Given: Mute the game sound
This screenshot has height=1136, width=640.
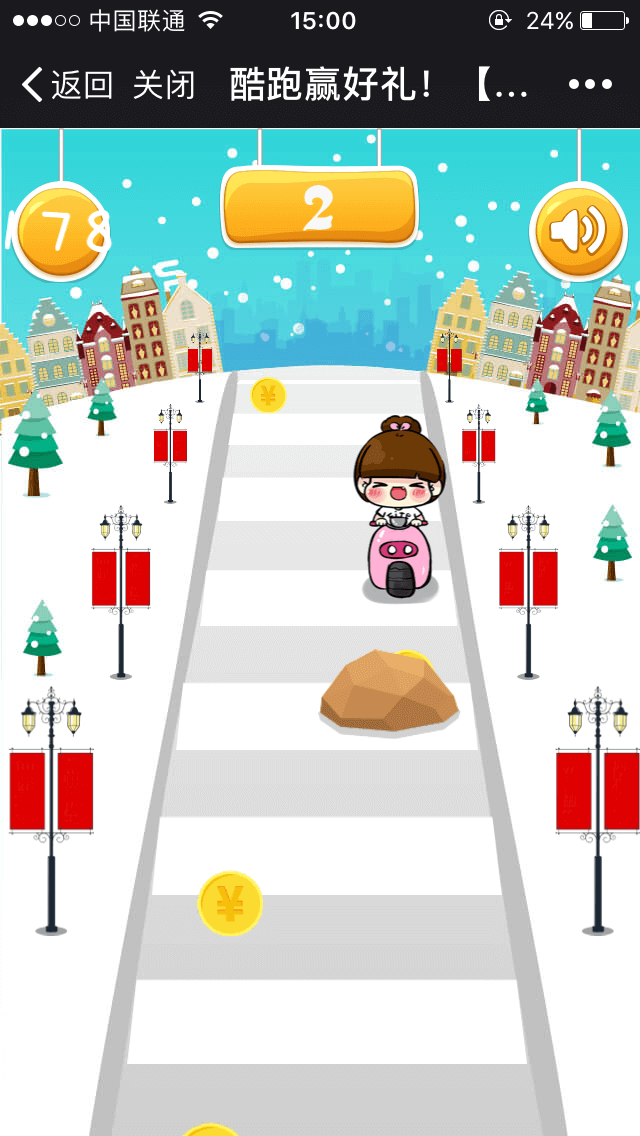Looking at the screenshot, I should pos(578,232).
